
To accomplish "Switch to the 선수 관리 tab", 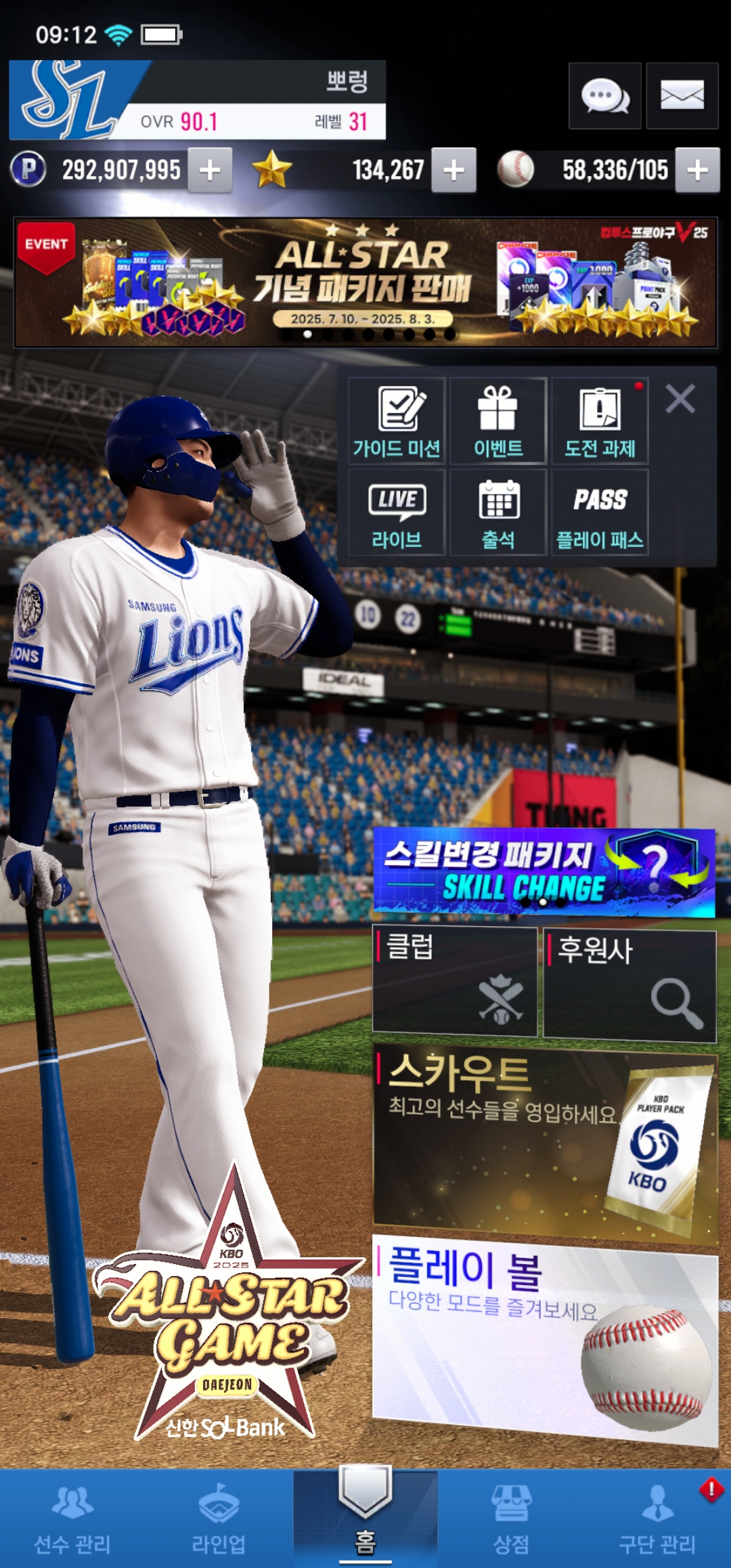I will click(x=72, y=1519).
